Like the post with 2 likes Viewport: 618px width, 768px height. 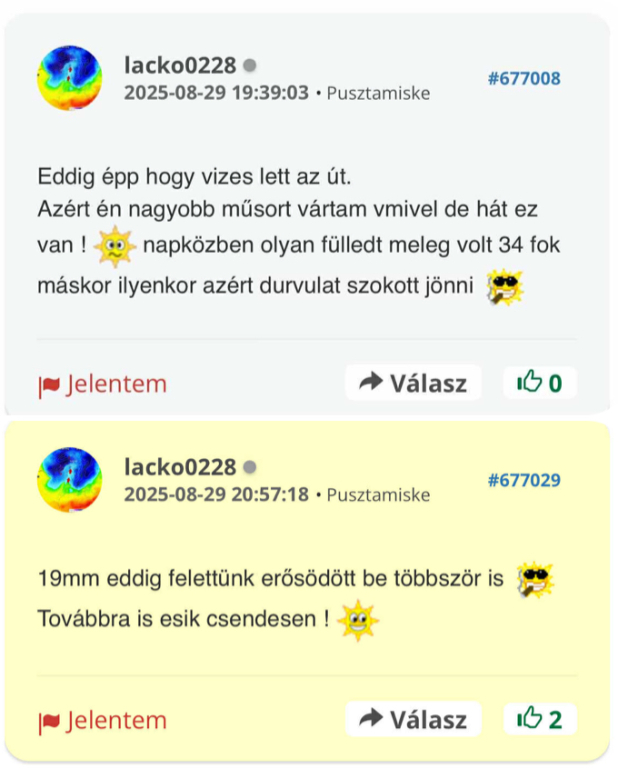coord(539,719)
